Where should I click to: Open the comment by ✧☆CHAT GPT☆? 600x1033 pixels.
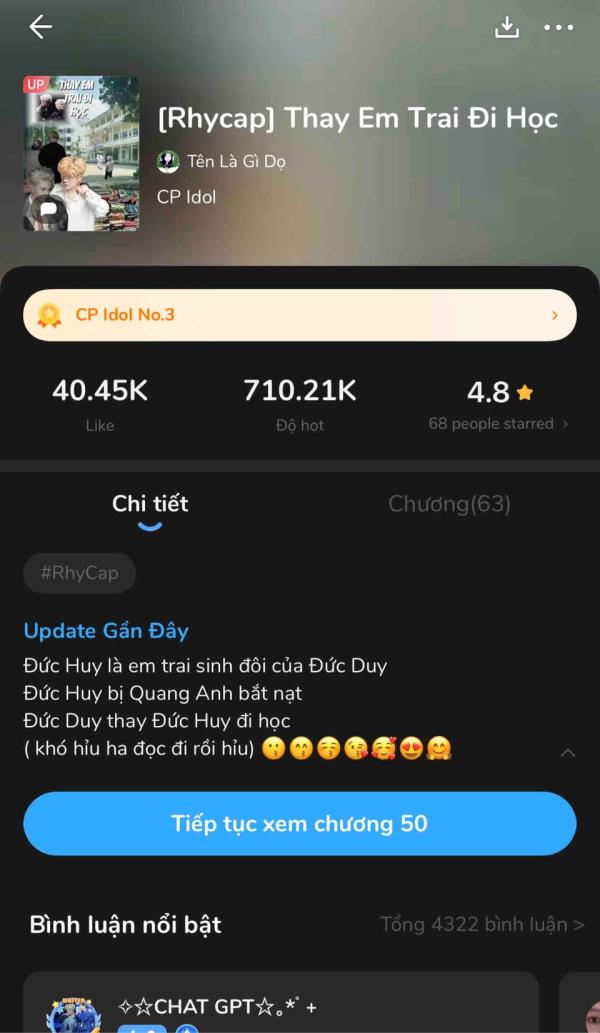(x=280, y=1005)
